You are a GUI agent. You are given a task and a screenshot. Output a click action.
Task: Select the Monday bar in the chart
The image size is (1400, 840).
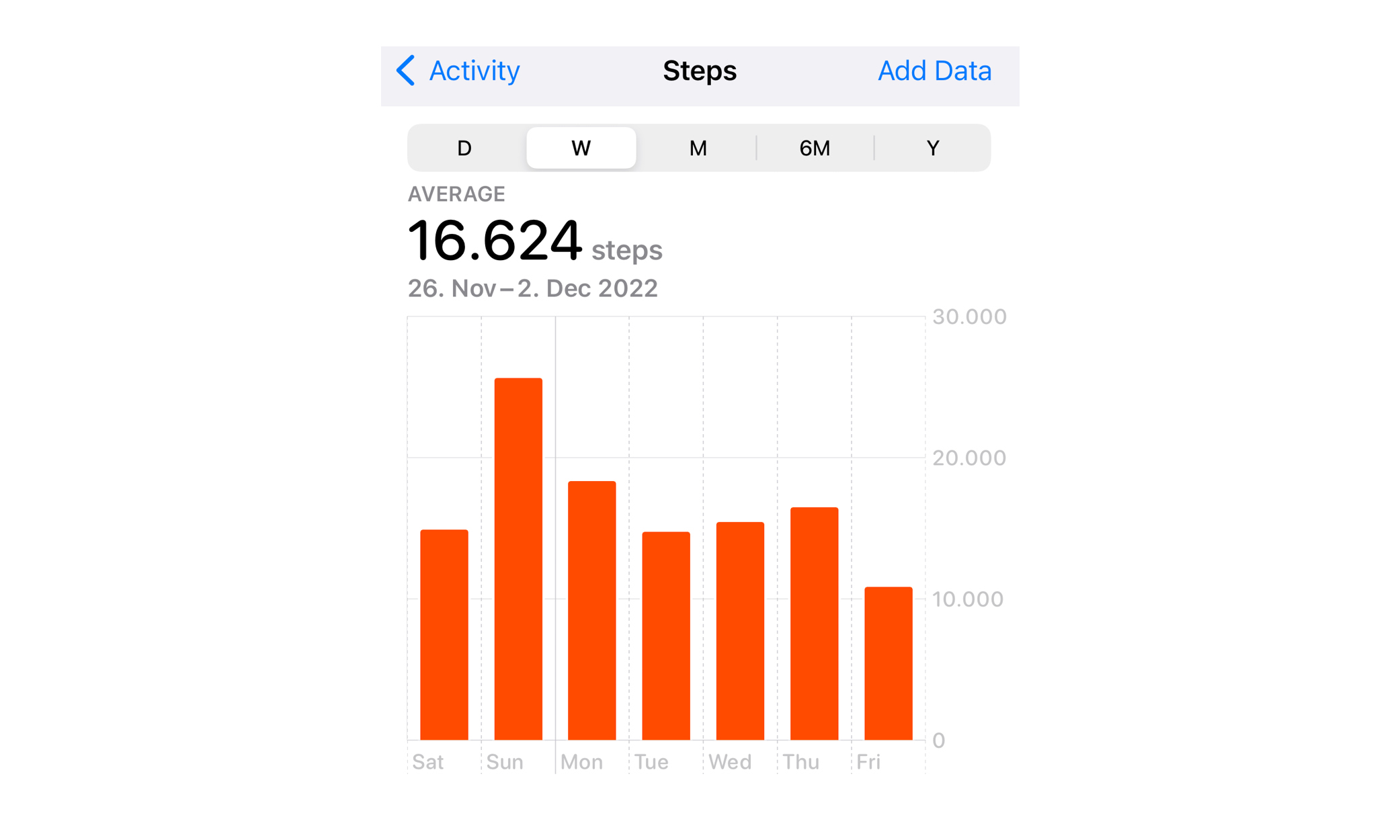click(591, 610)
